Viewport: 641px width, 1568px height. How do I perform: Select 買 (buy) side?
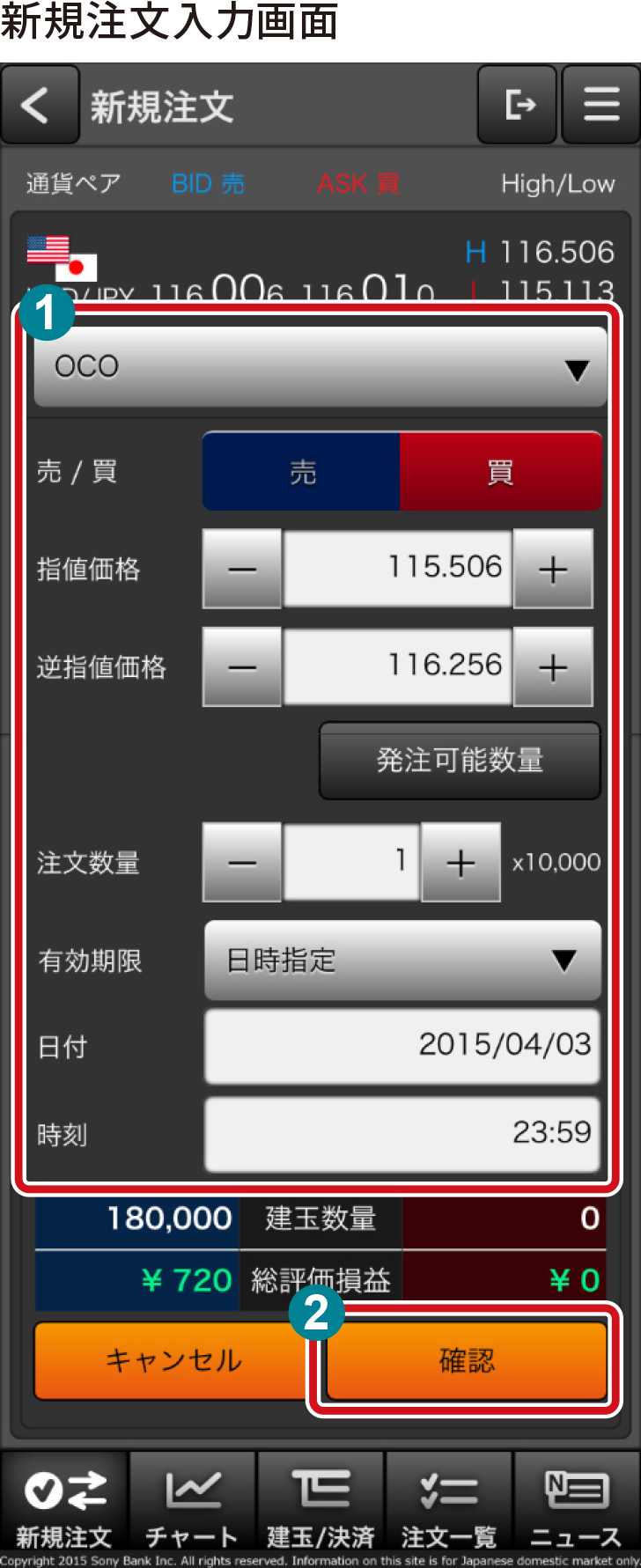(500, 472)
